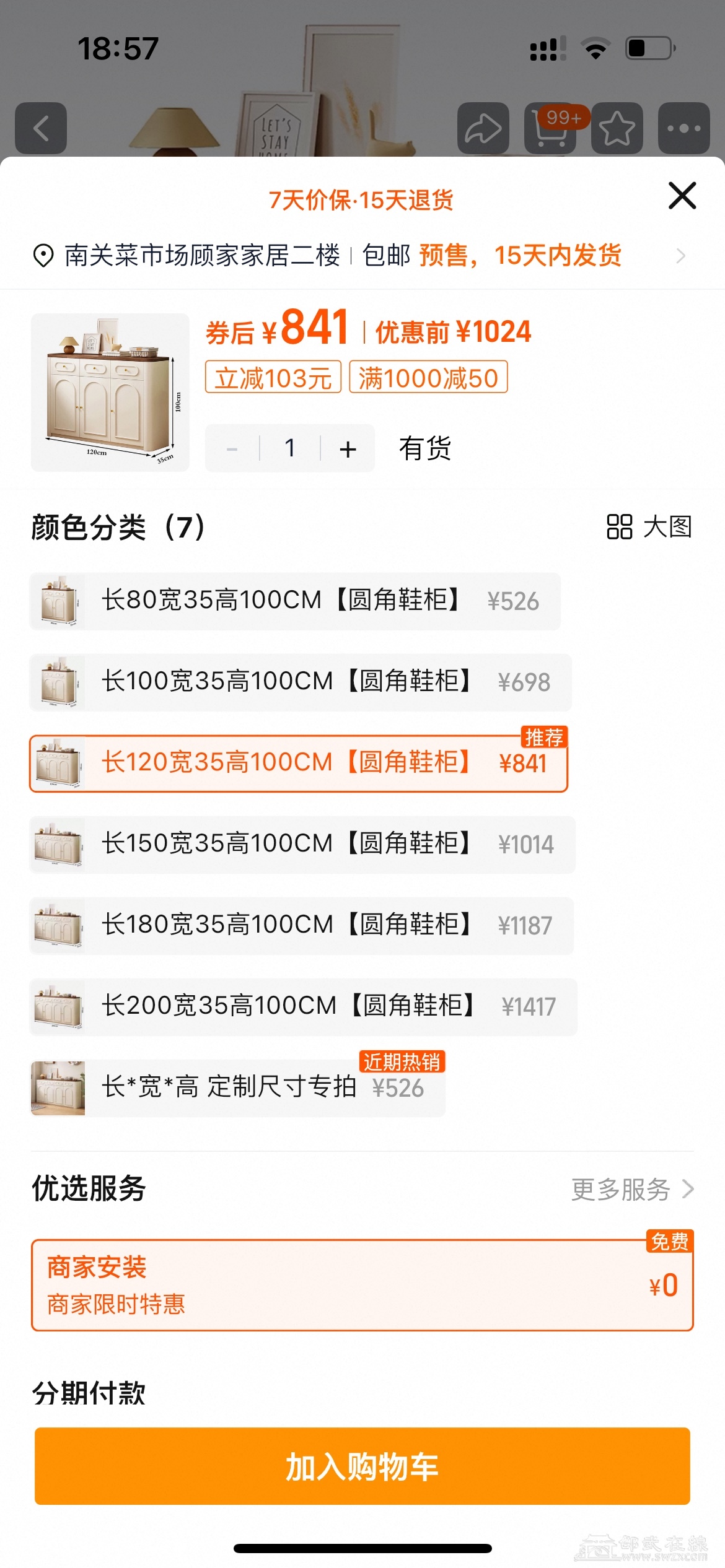Go back using the top-left arrow
The width and height of the screenshot is (725, 1568).
pyautogui.click(x=41, y=128)
